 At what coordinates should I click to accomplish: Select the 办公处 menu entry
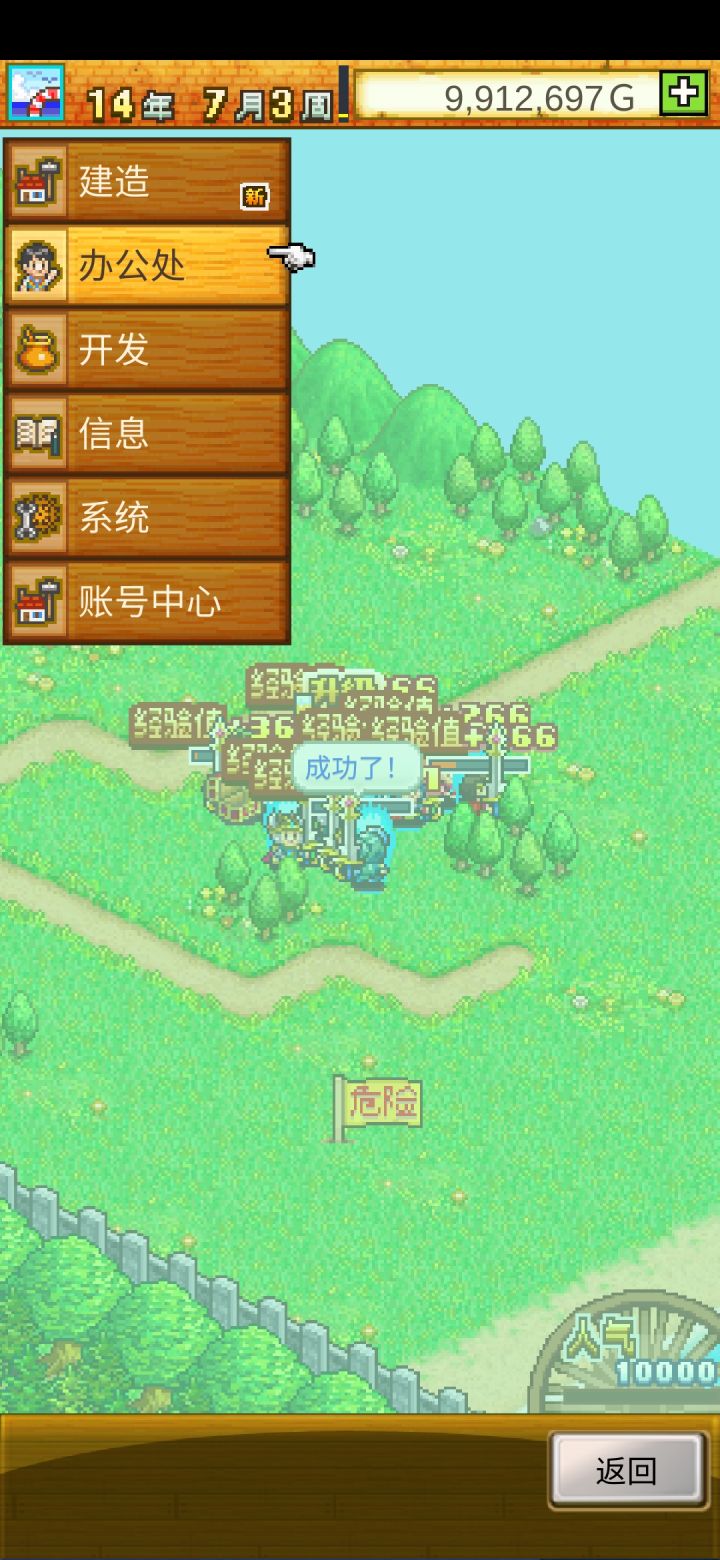click(x=150, y=265)
